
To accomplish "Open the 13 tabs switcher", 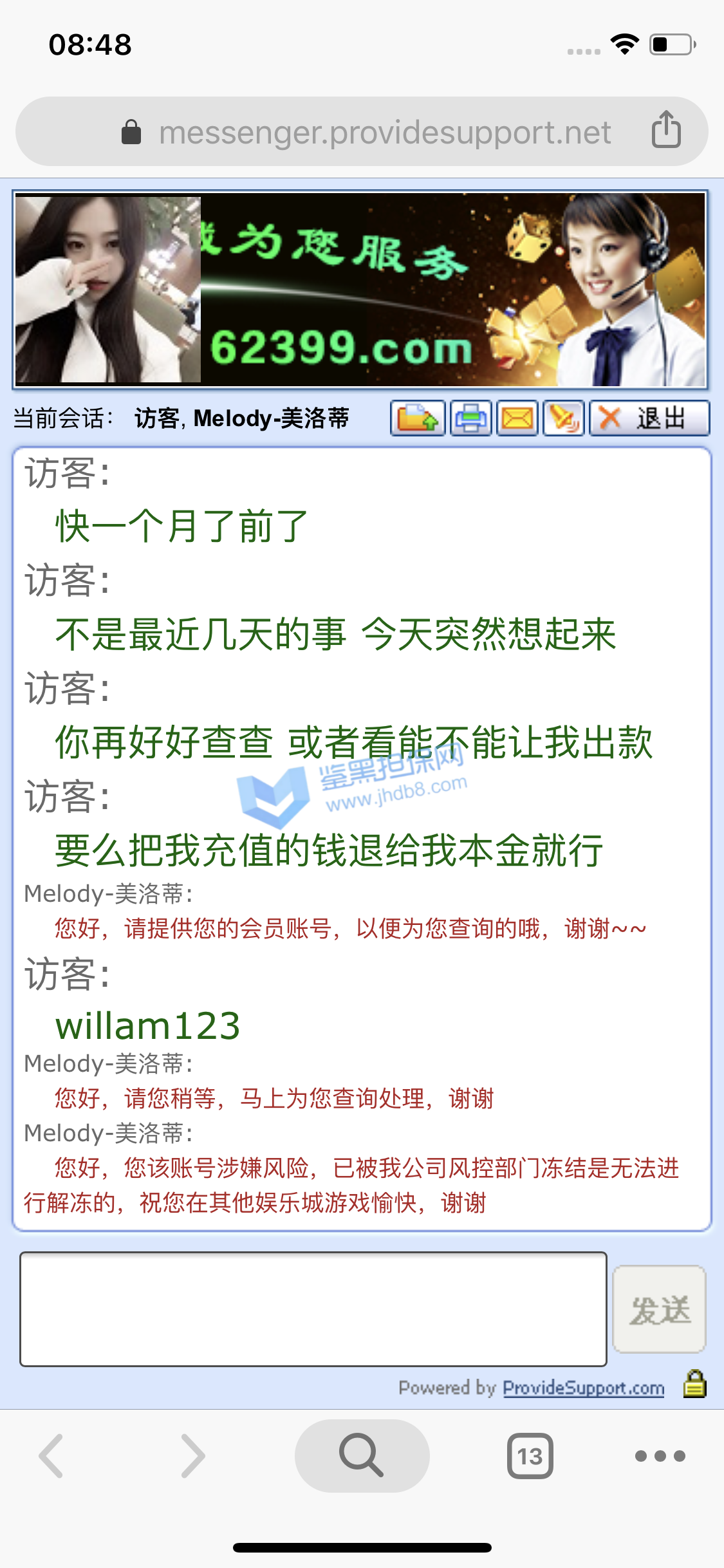I will (x=530, y=1455).
